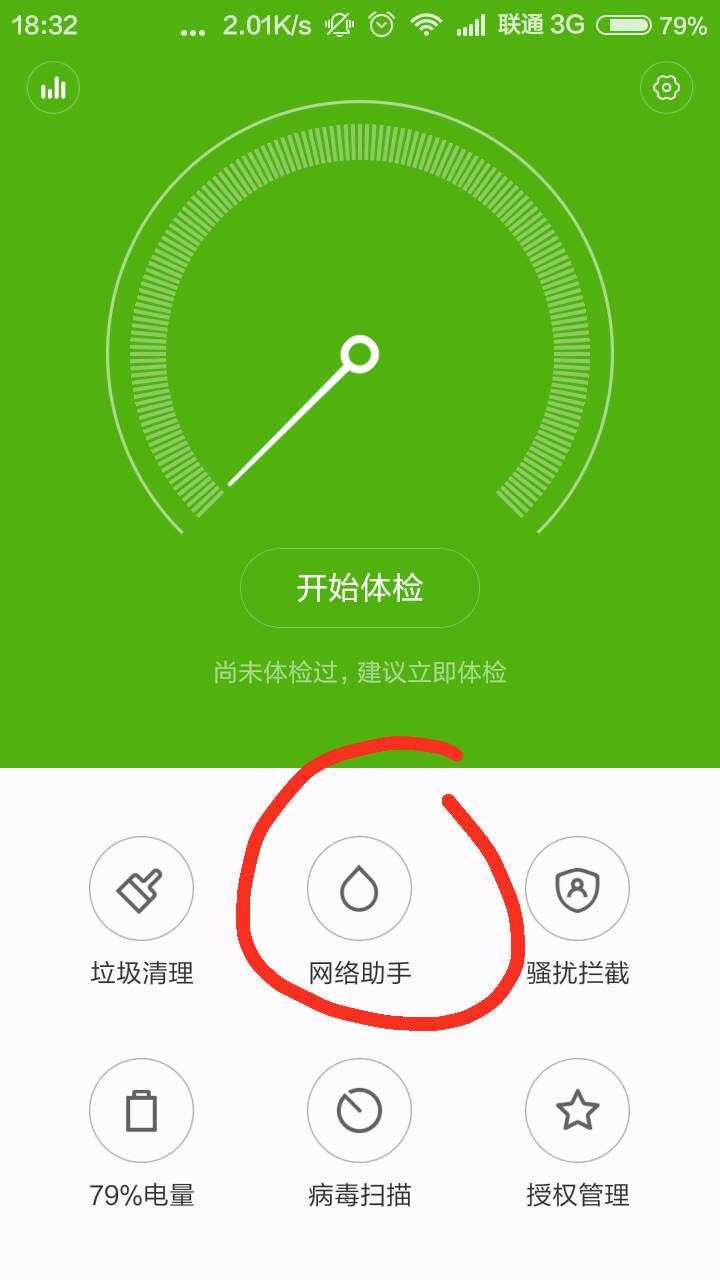
Task: Tap the star icon above 授权管理
Action: 577,1110
